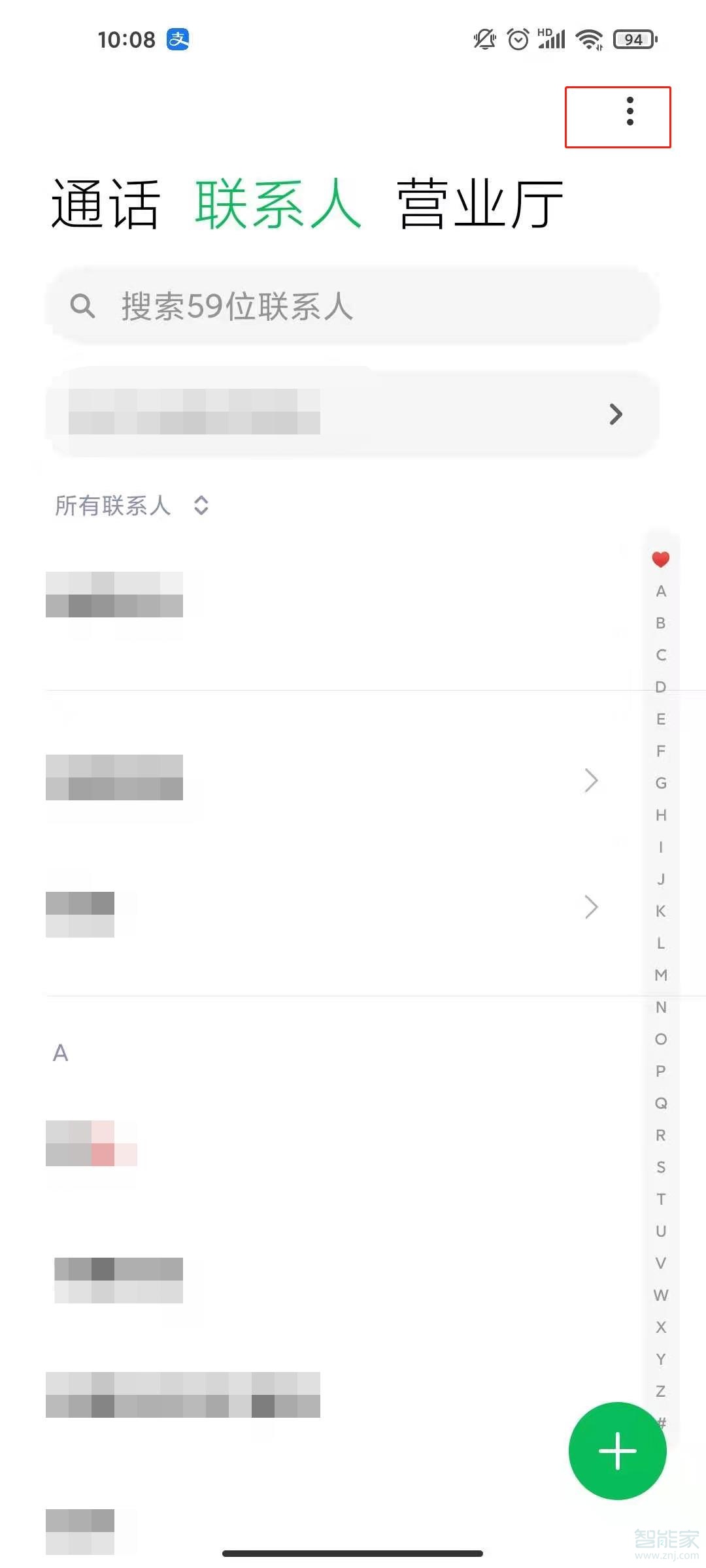Expand the first contact row chevron
The height and width of the screenshot is (1568, 706).
tap(591, 780)
